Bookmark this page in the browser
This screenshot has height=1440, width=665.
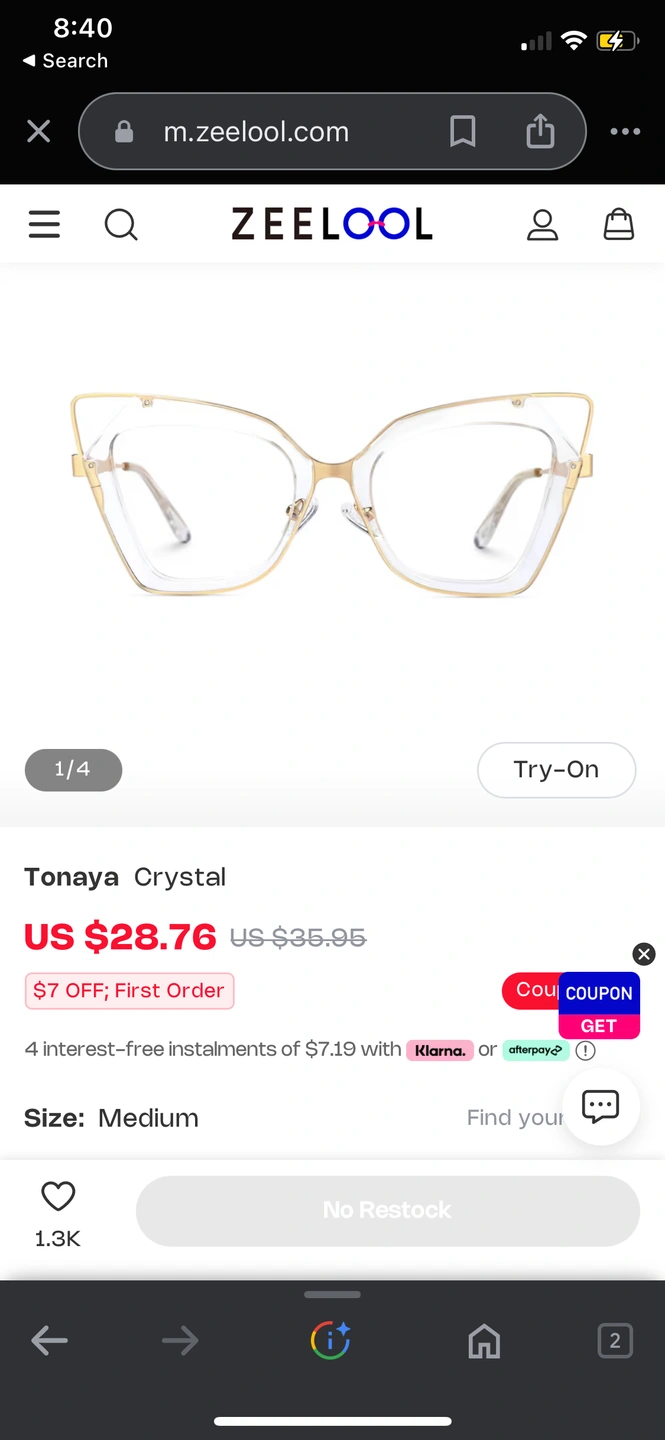[x=462, y=131]
